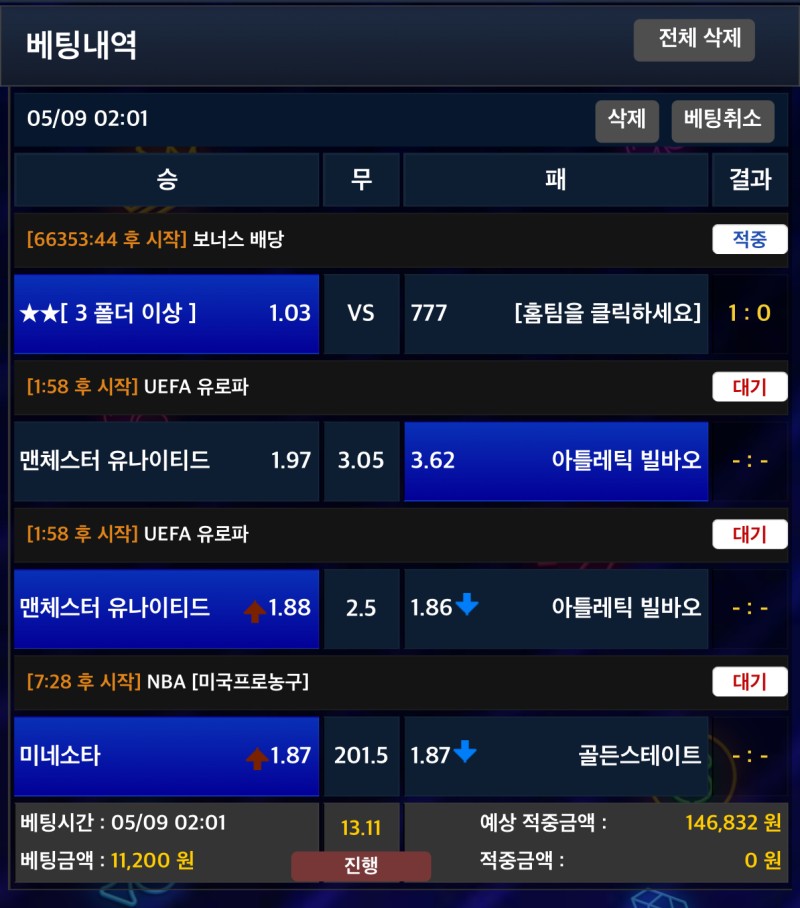Image resolution: width=800 pixels, height=908 pixels.
Task: Delete this bet with 삭제
Action: 627,120
